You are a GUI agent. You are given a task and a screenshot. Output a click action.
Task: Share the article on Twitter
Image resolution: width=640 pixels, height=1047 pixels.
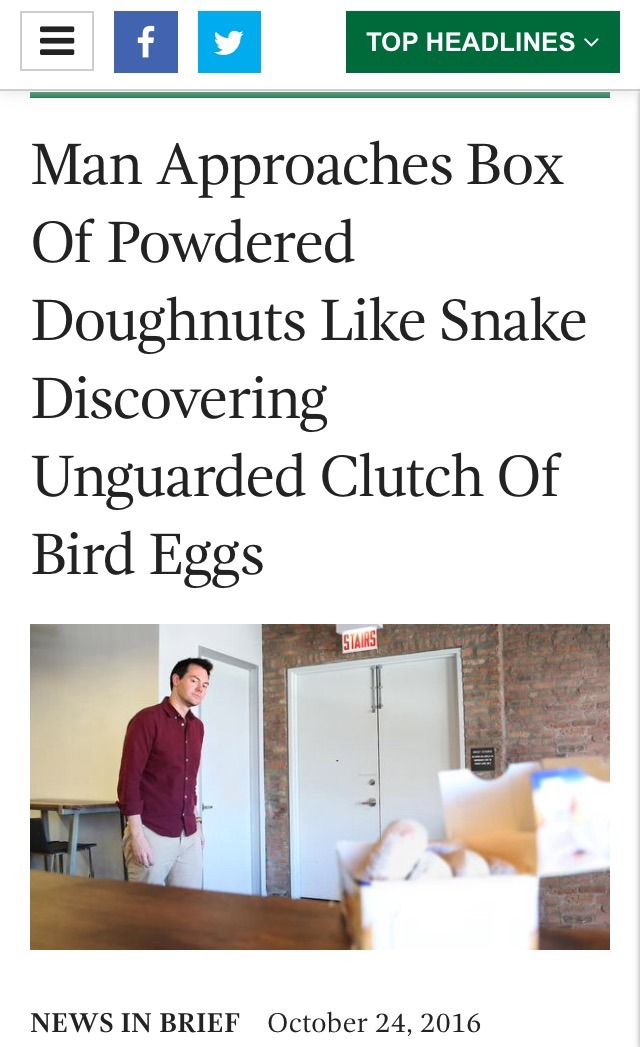(x=229, y=42)
